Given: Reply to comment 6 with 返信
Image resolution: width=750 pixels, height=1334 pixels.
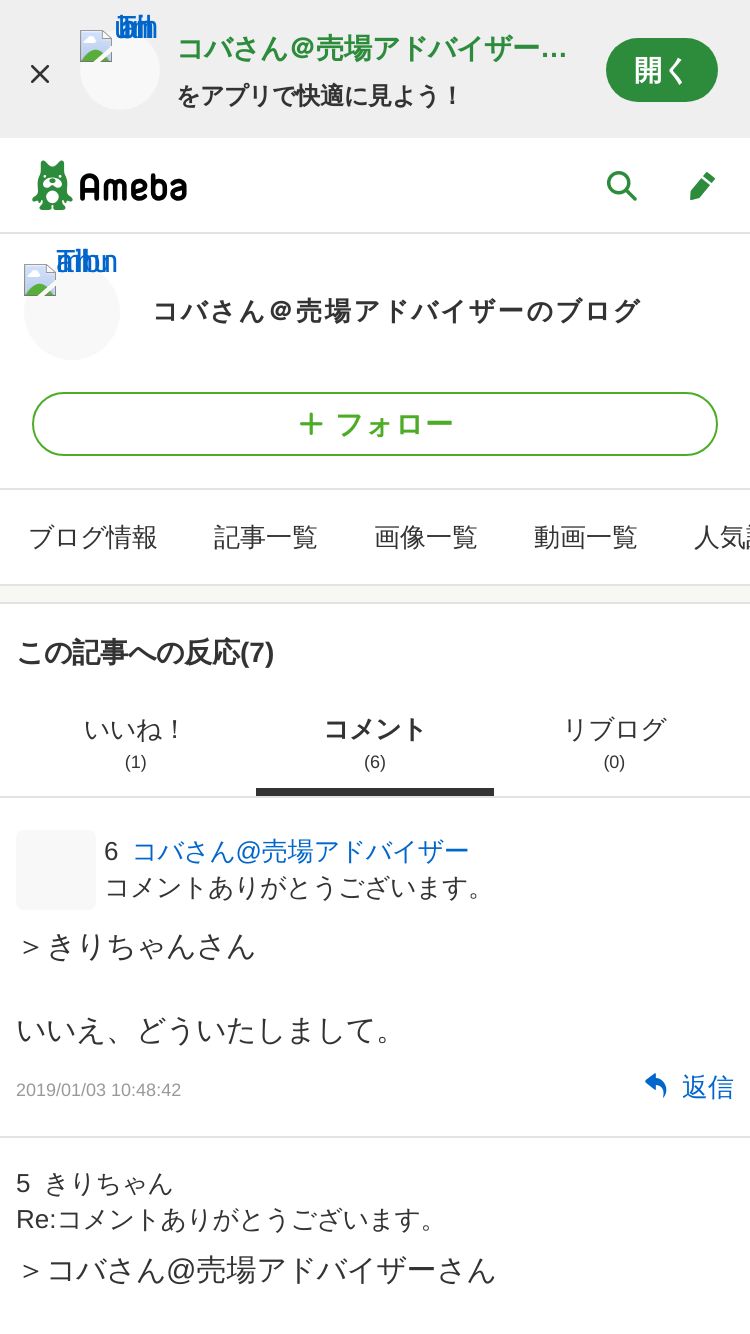Looking at the screenshot, I should (x=688, y=1087).
